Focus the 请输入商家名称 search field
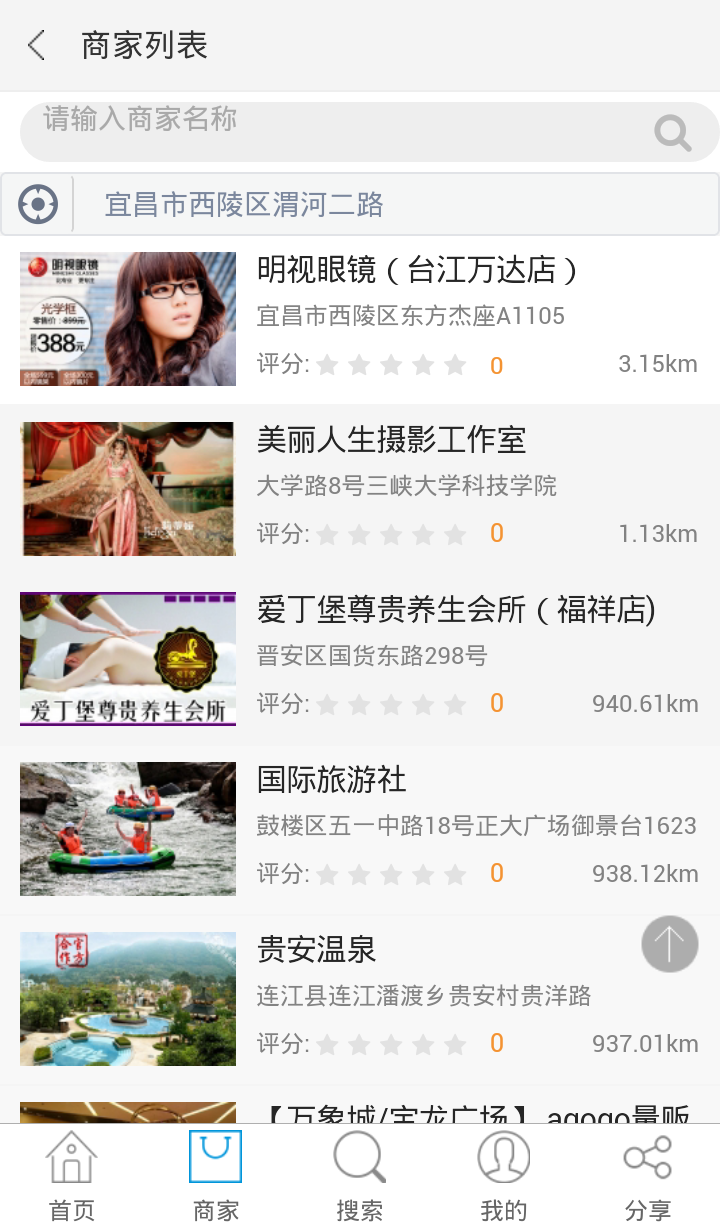Screen dimensions: 720x1232 (330, 131)
